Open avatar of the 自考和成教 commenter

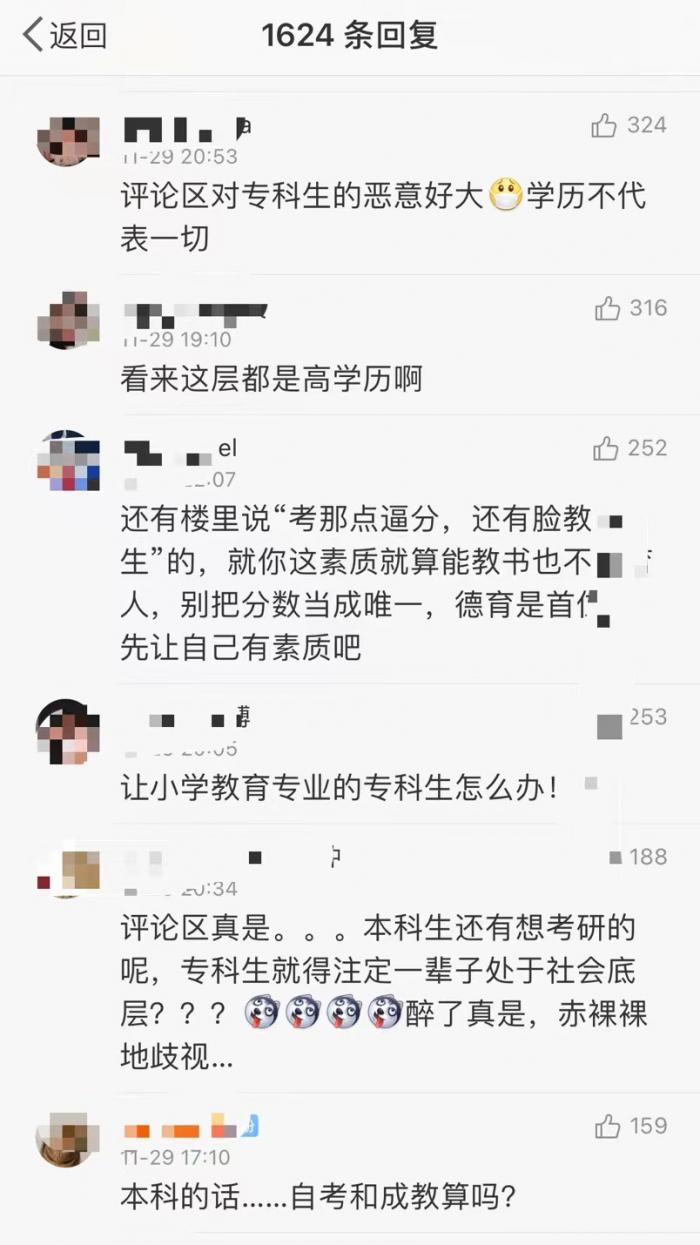pos(68,1139)
